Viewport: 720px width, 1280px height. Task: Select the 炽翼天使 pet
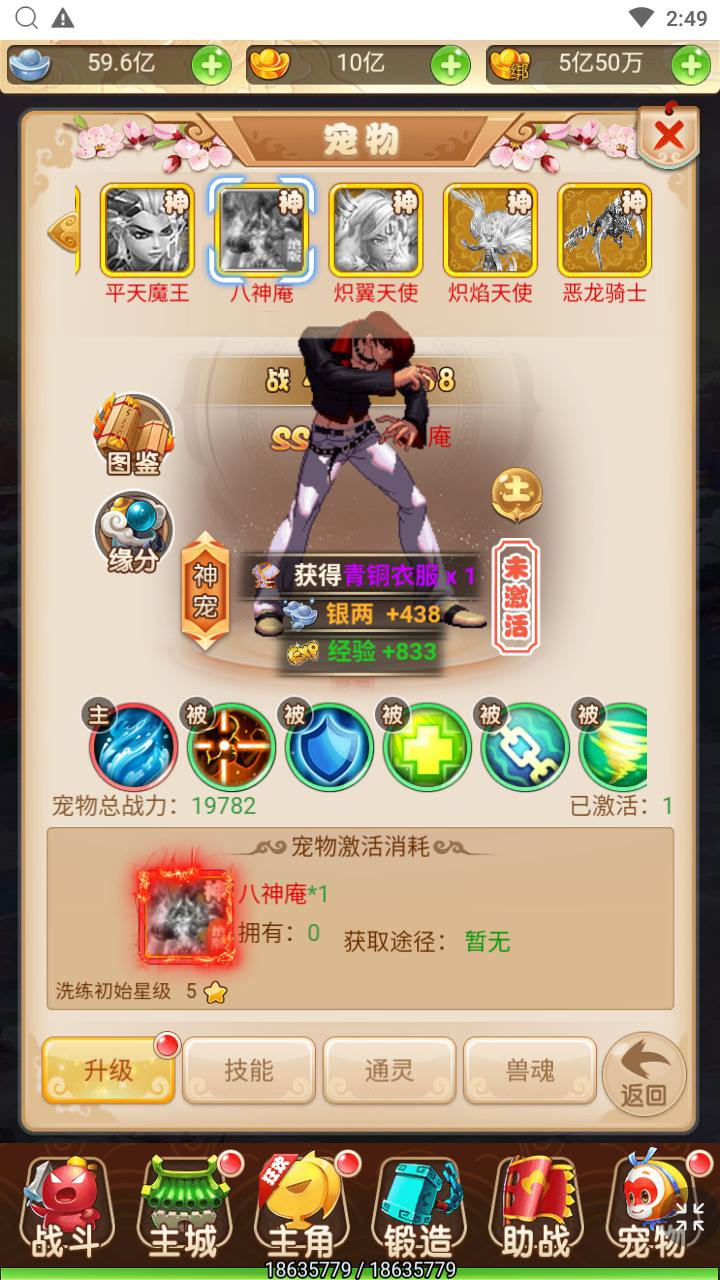click(375, 230)
